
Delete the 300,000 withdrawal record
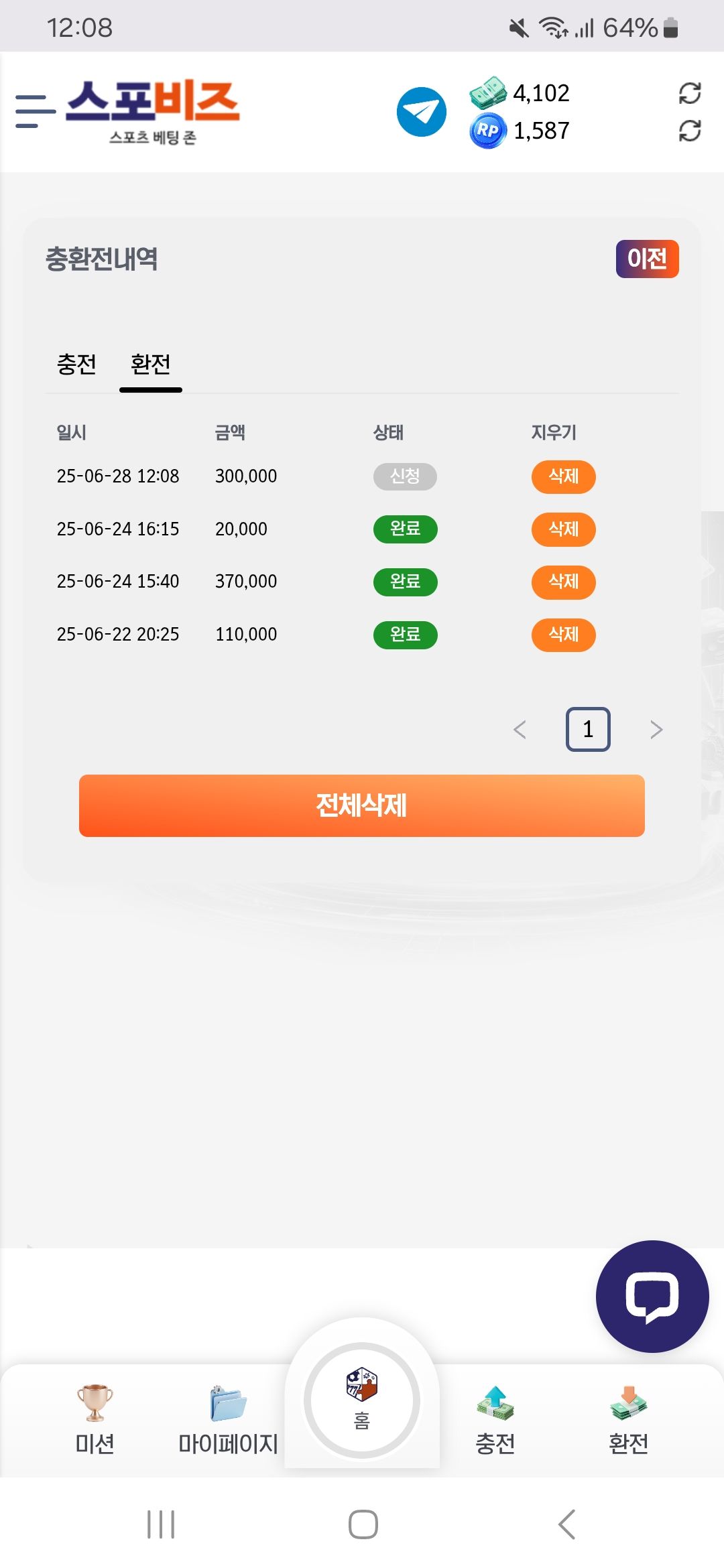pos(564,476)
